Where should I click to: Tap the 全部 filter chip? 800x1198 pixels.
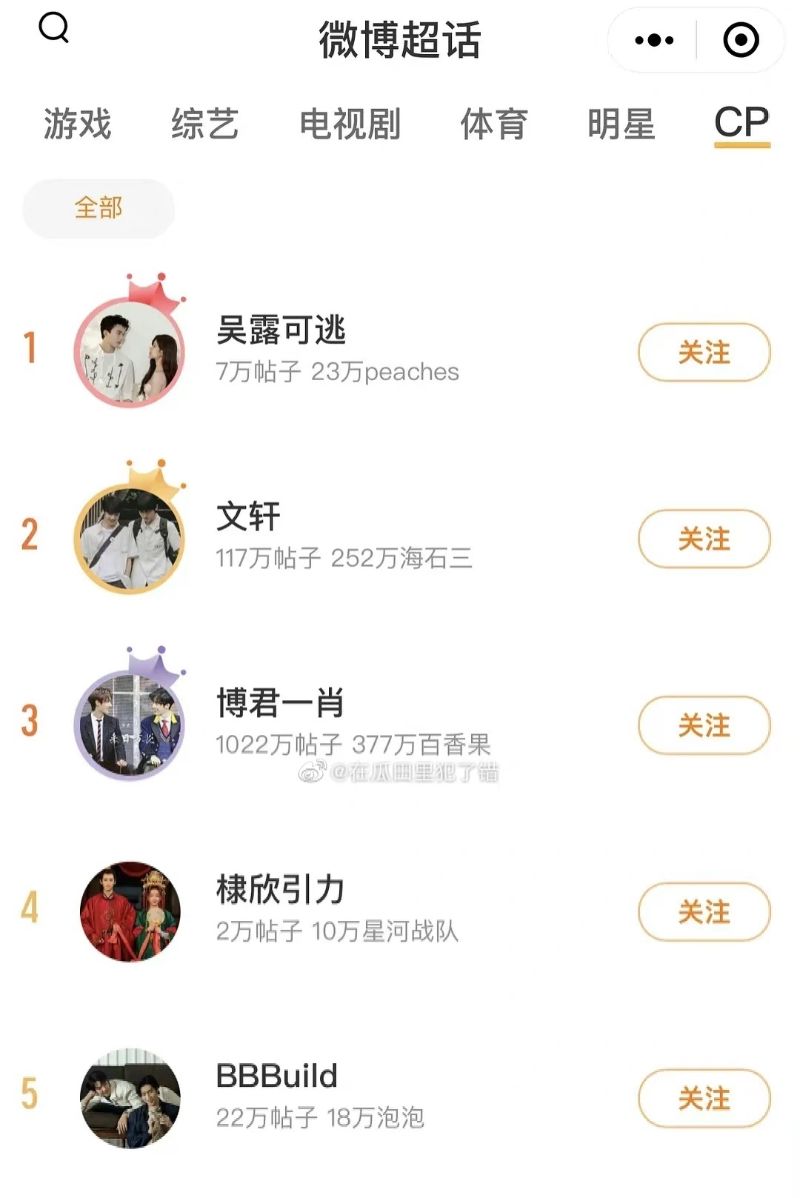click(x=98, y=208)
